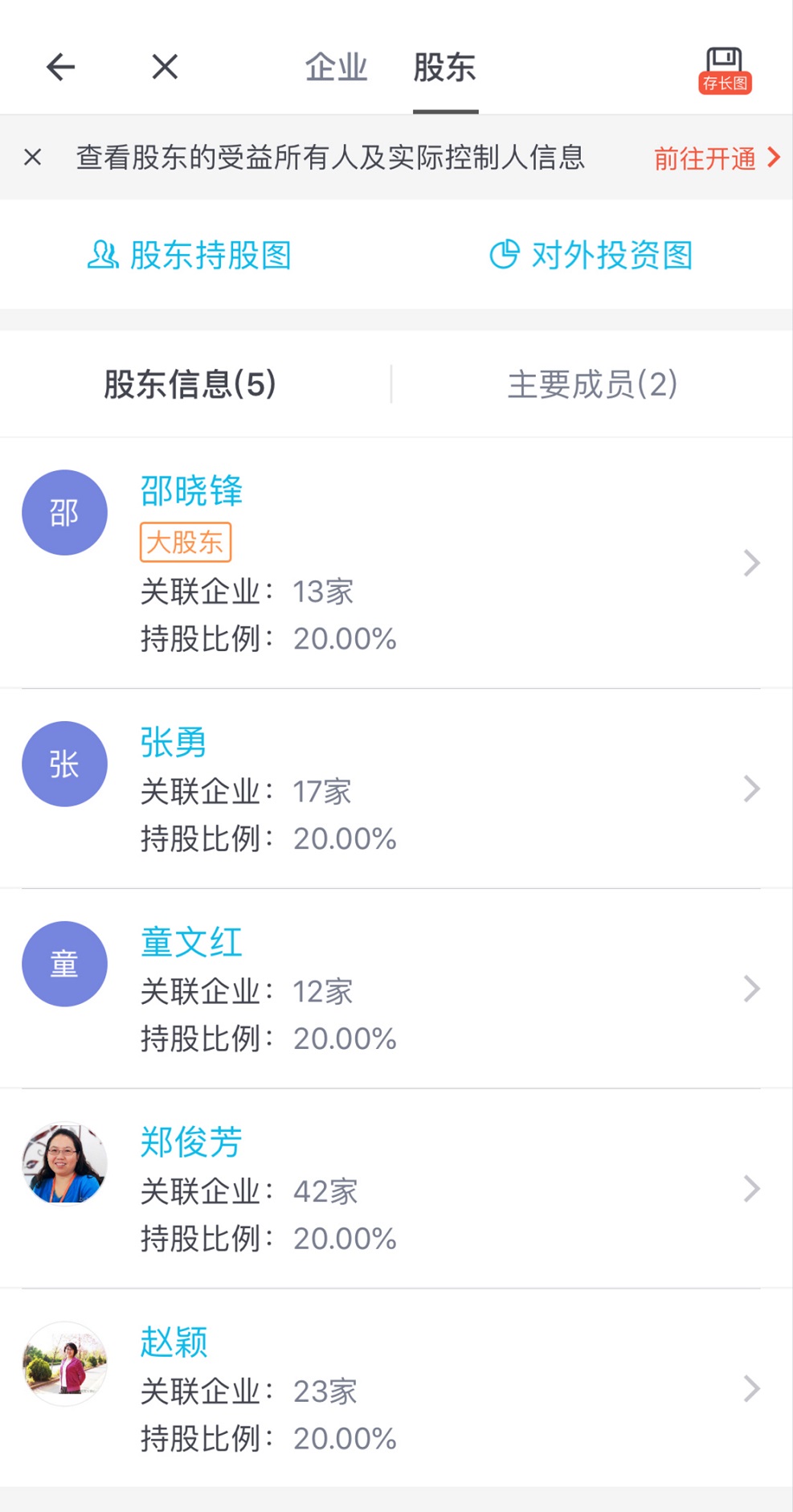
Task: Dismiss the beneficial owner notice banner
Action: (33, 157)
